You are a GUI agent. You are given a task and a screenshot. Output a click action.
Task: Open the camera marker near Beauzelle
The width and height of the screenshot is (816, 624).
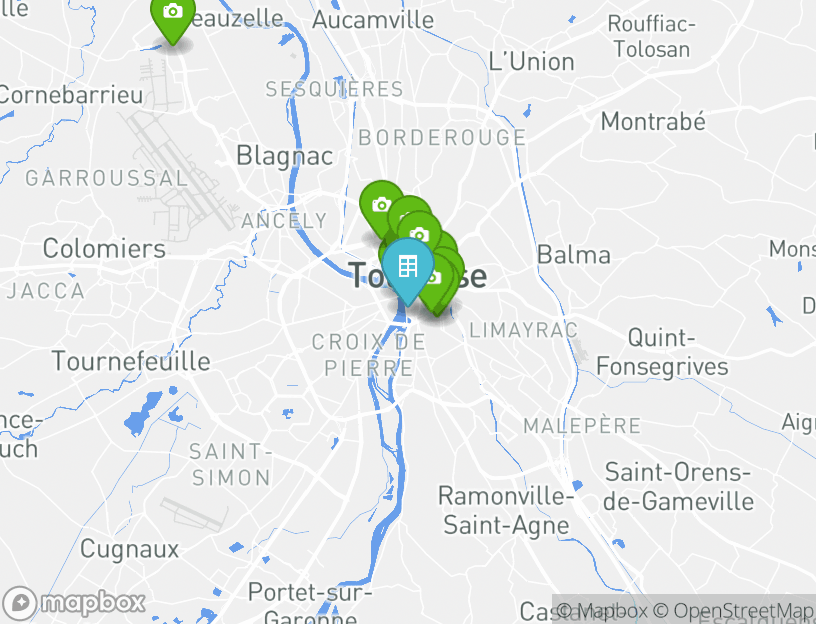point(173,14)
